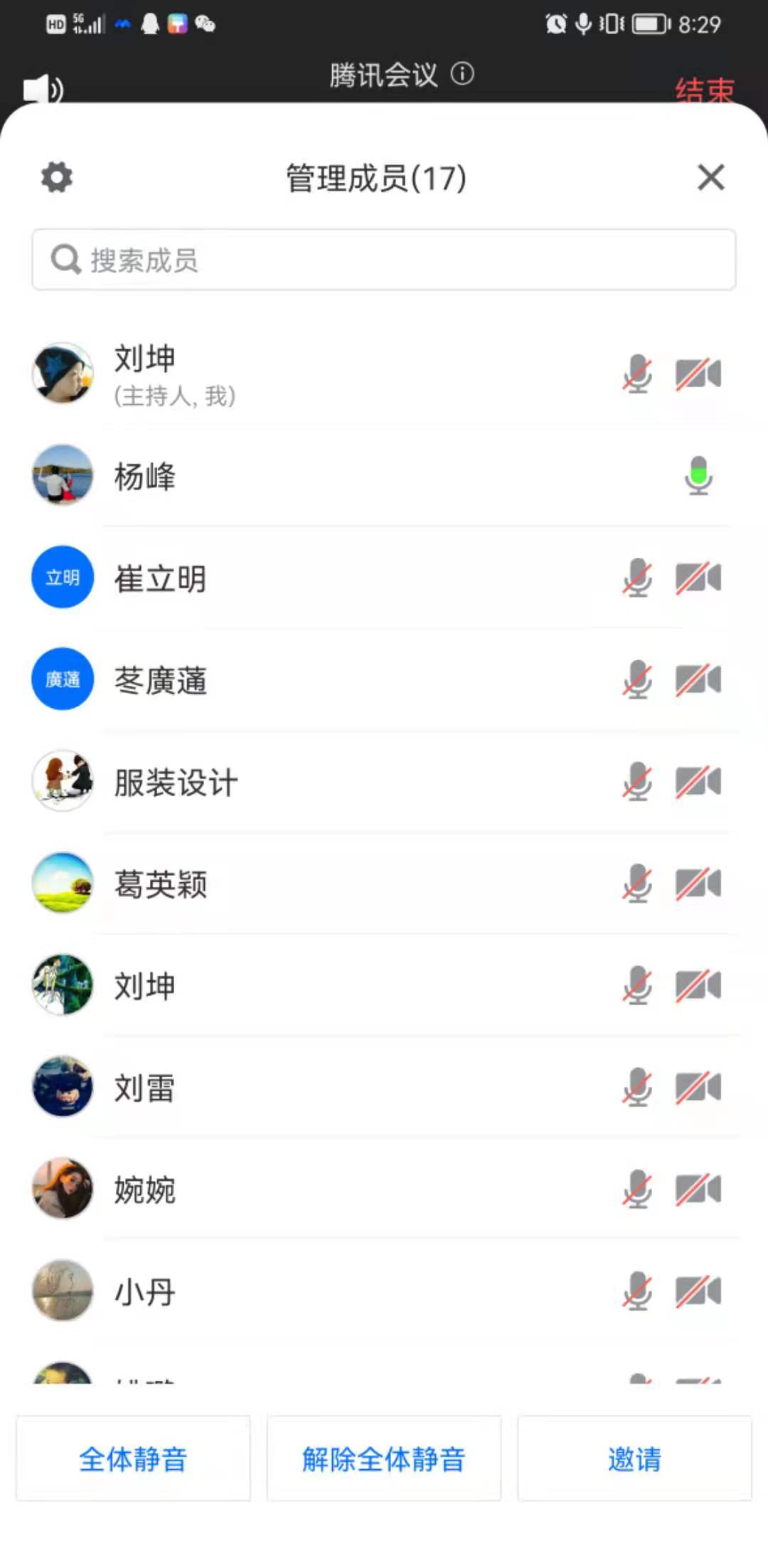
Task: Toggle the microphone icon for 杨峰
Action: pyautogui.click(x=698, y=475)
